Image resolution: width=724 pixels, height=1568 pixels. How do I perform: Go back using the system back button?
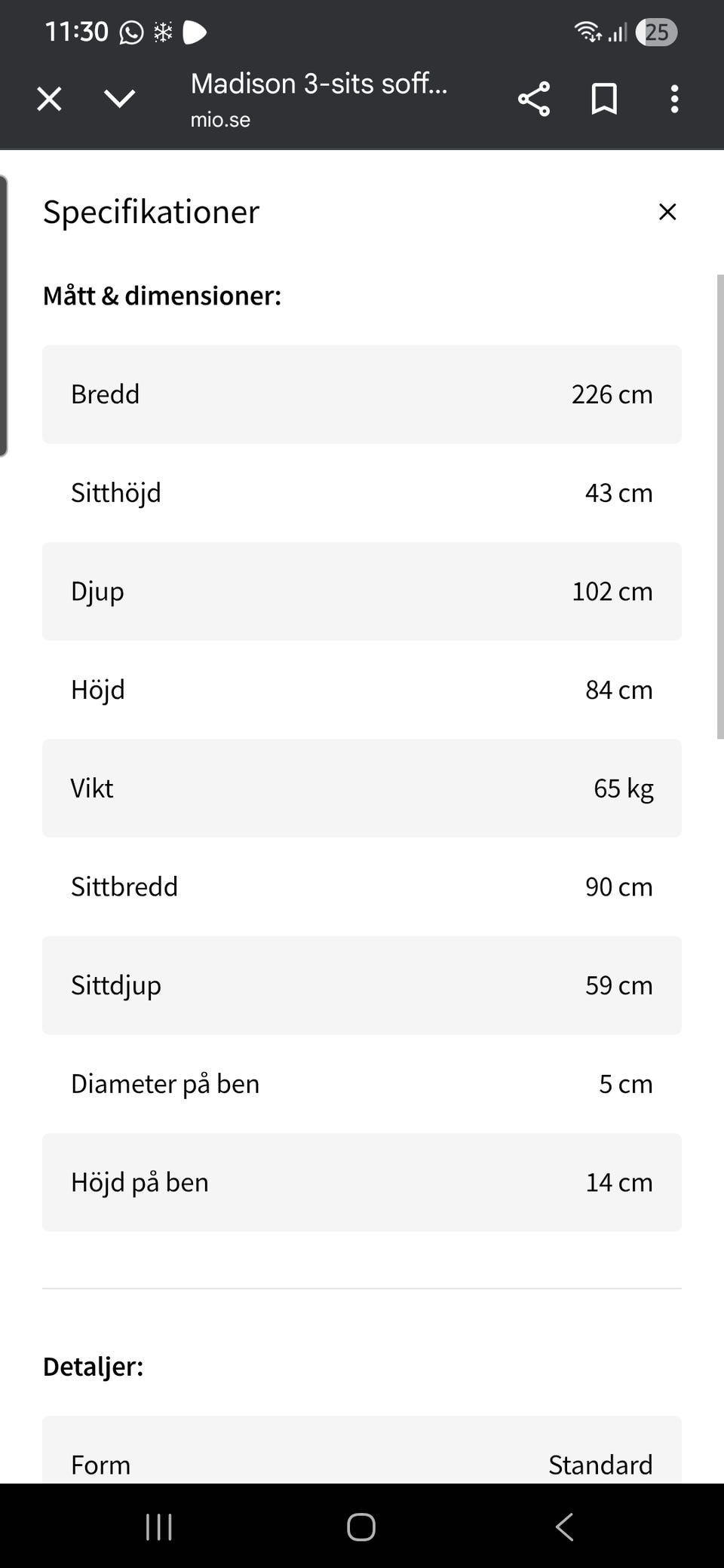564,1527
